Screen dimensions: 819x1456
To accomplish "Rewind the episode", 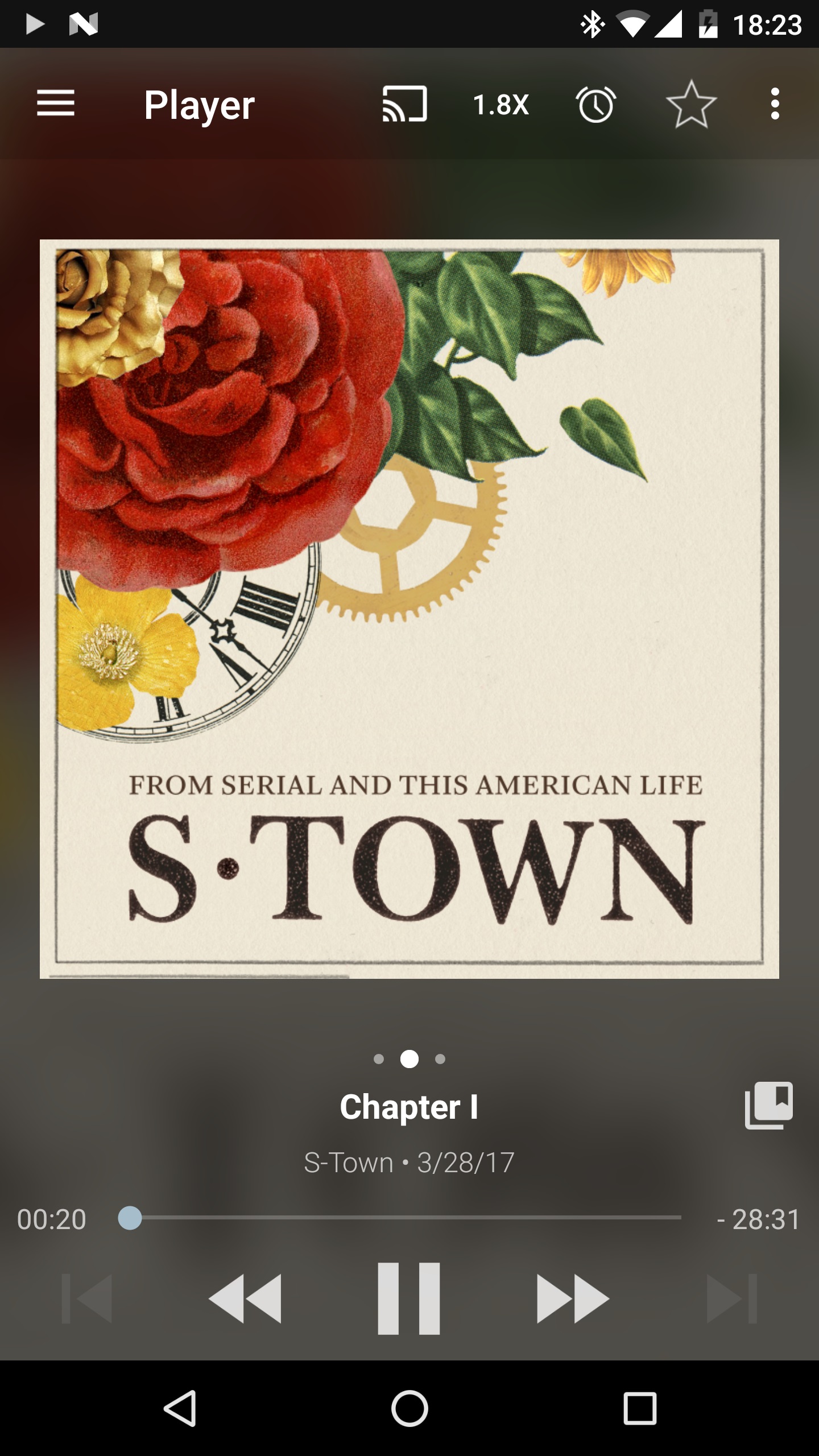I will [x=245, y=1298].
